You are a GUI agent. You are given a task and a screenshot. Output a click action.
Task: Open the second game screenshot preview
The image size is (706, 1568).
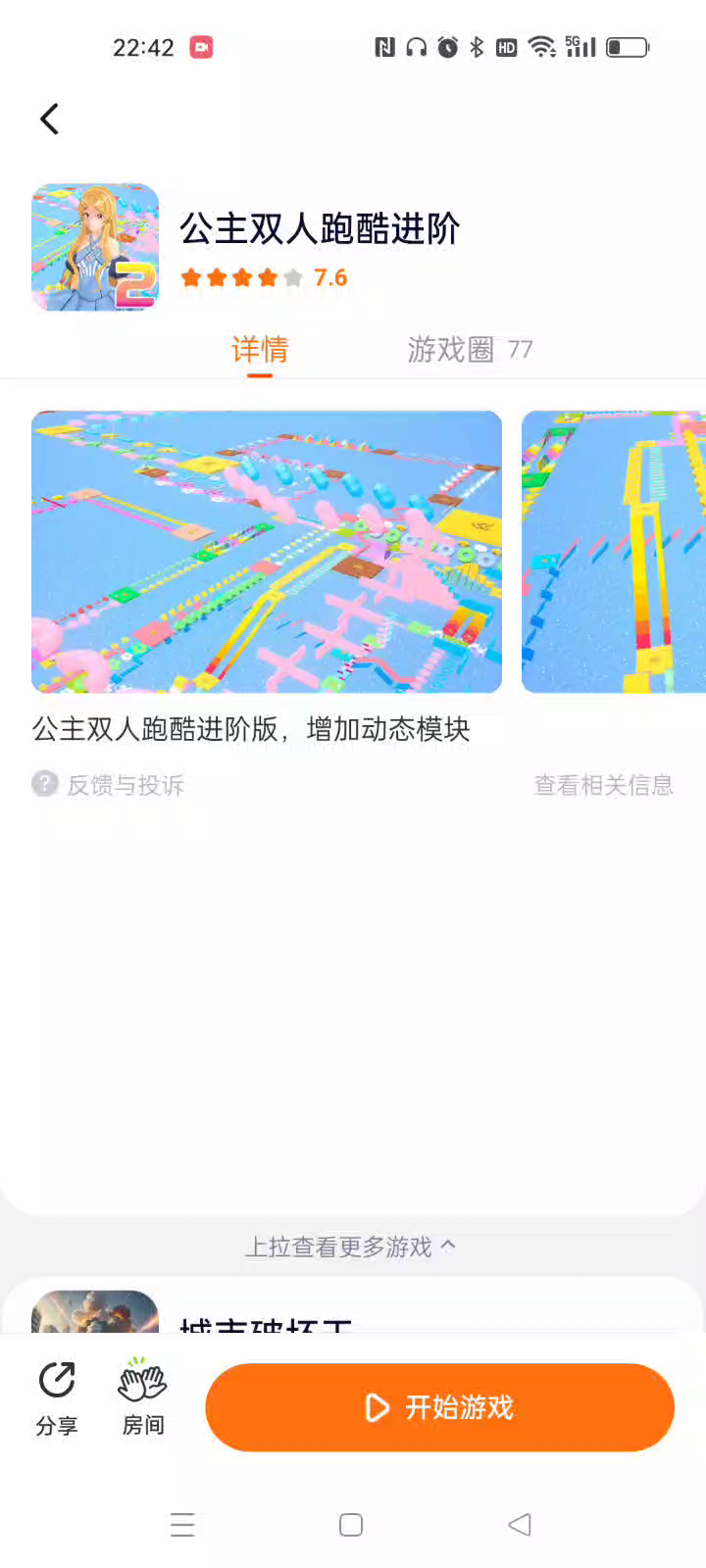point(614,552)
